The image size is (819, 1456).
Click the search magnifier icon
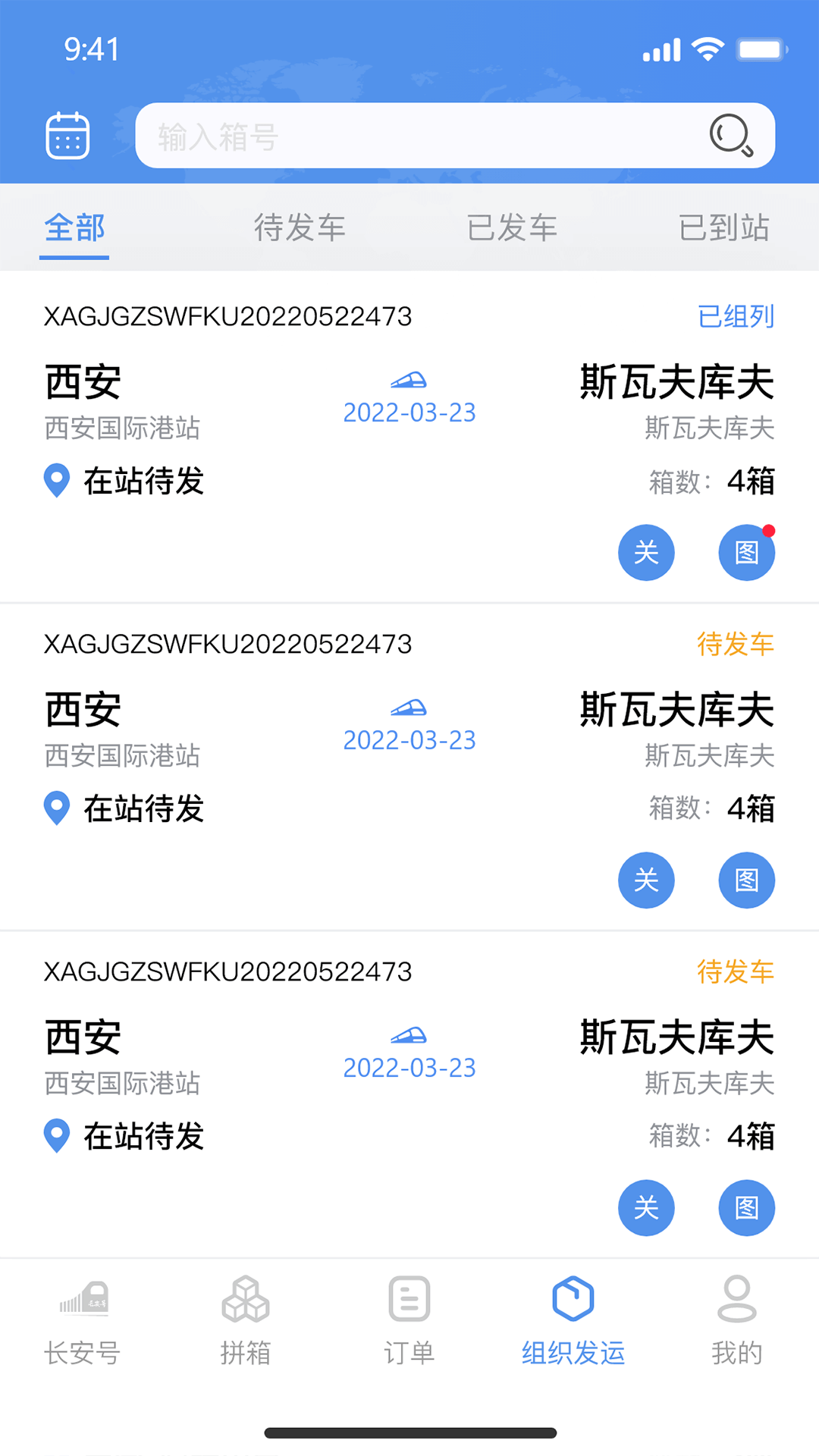(x=729, y=135)
